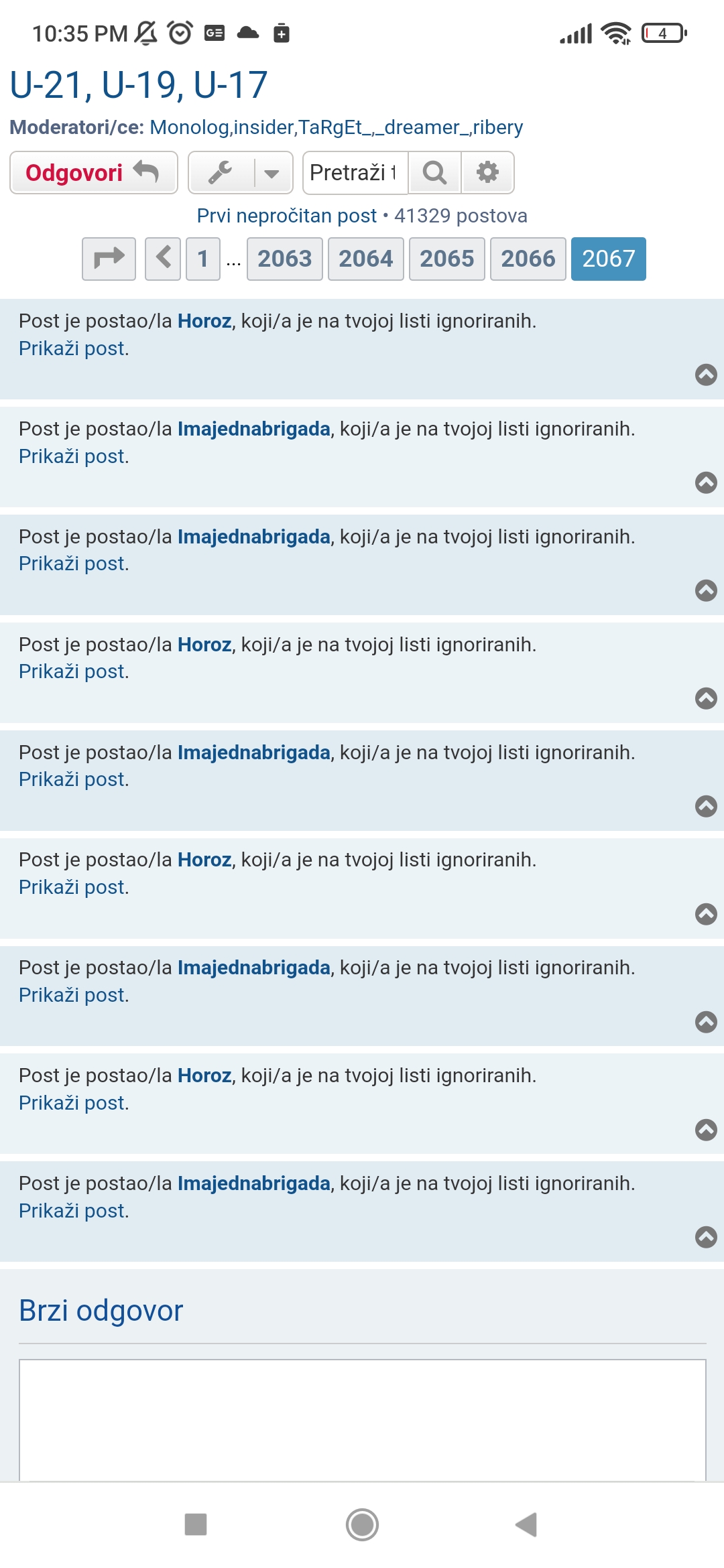The width and height of the screenshot is (724, 1568).
Task: Open the Prvi nepročitan post link
Action: pyautogui.click(x=287, y=216)
